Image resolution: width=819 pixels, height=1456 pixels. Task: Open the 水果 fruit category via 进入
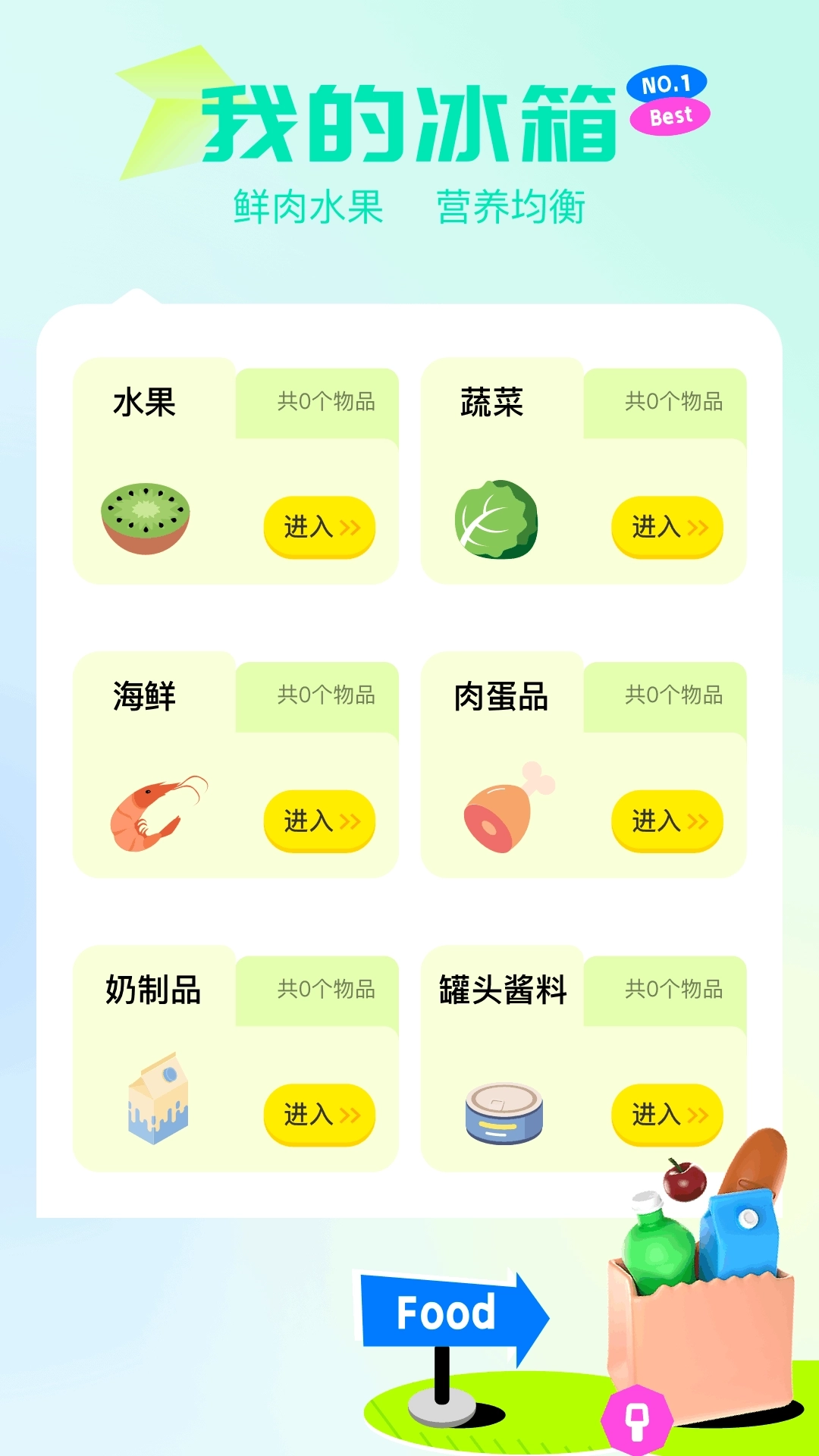point(318,529)
